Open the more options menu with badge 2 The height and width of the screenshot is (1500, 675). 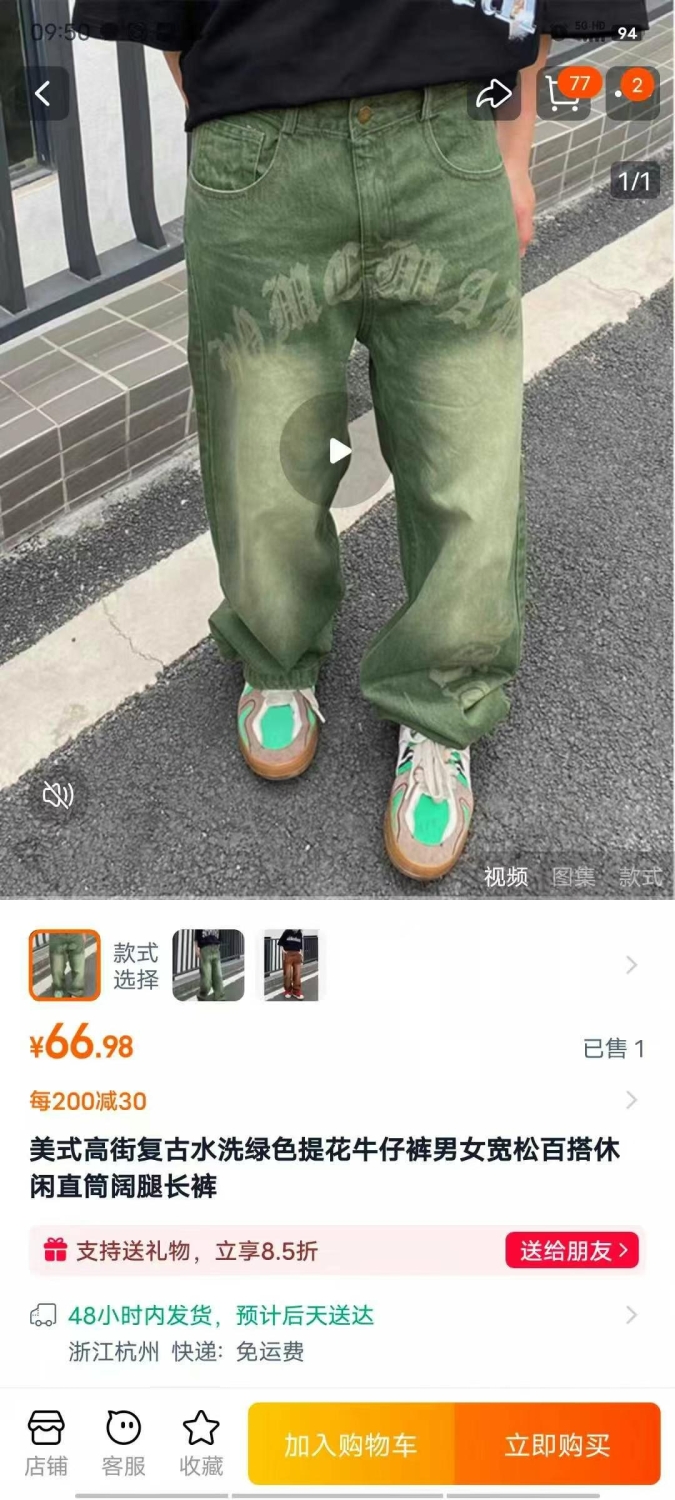pyautogui.click(x=632, y=94)
